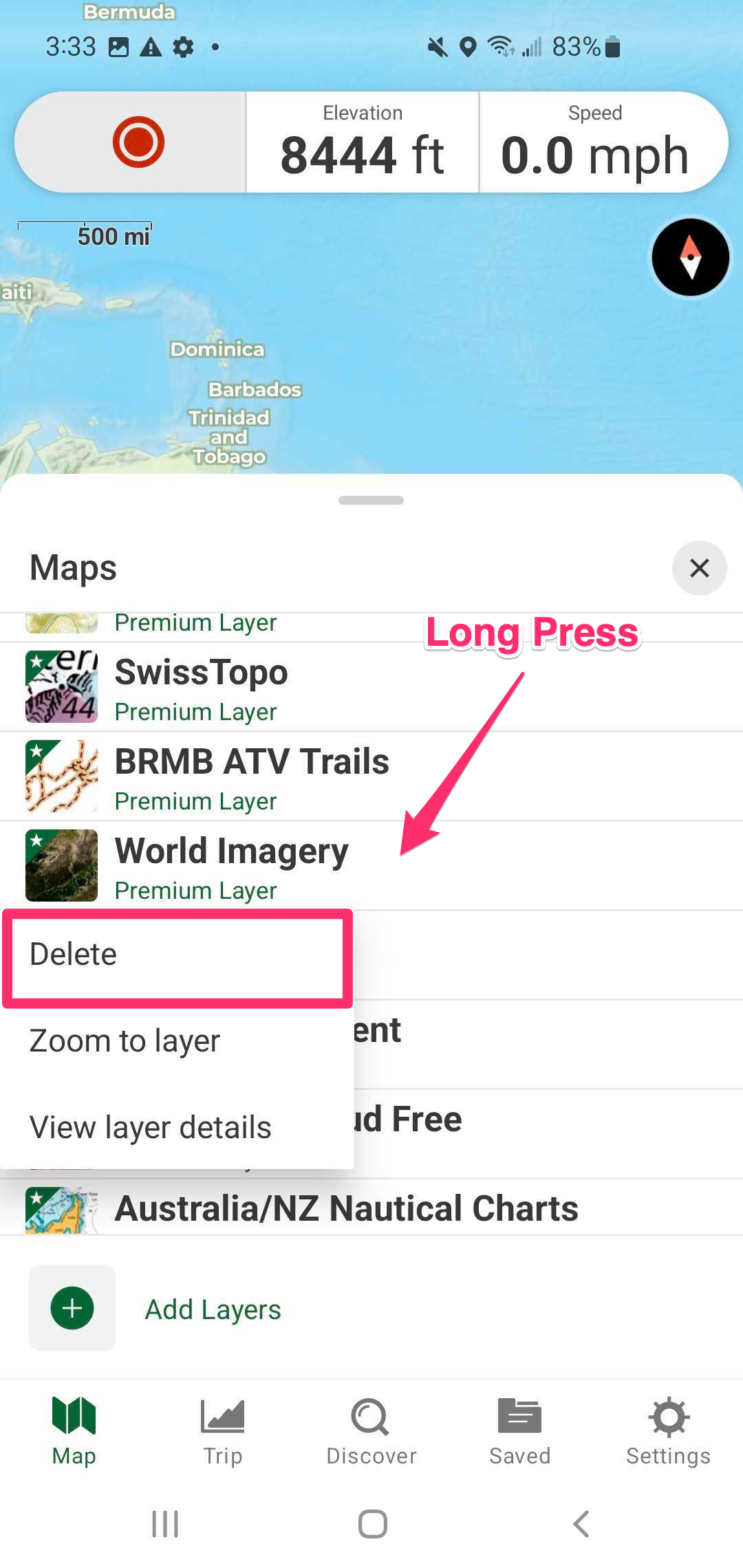Start recording a track

(x=138, y=142)
